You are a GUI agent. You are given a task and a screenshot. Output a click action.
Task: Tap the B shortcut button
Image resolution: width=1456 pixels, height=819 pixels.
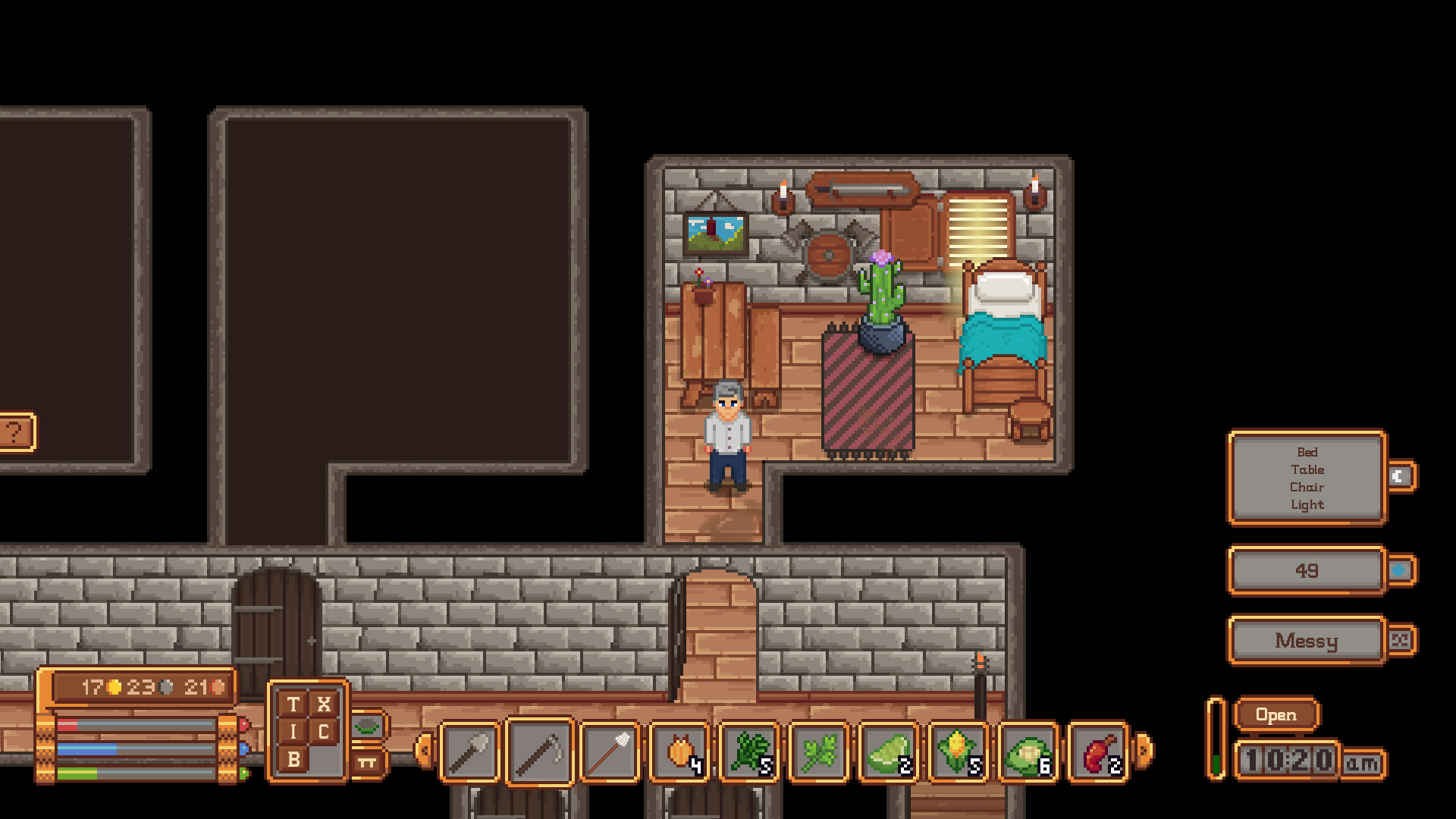coord(293,759)
